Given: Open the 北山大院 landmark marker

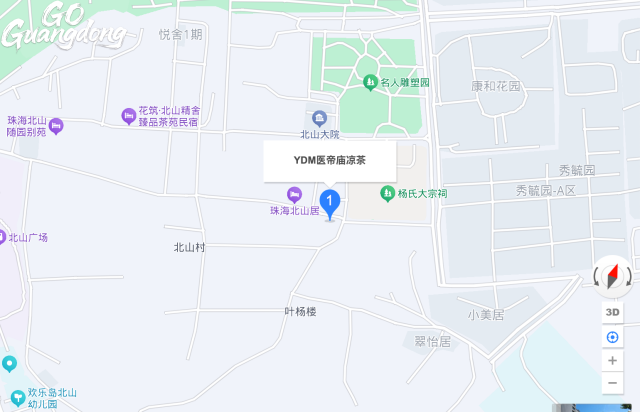Looking at the screenshot, I should [x=320, y=117].
